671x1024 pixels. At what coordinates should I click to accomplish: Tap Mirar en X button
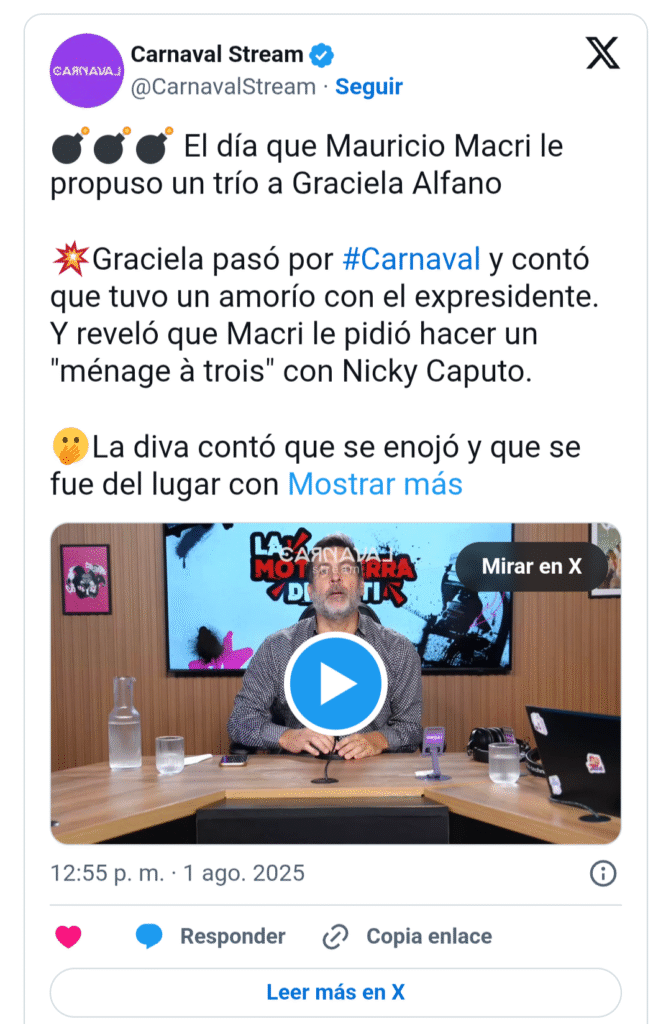[531, 566]
